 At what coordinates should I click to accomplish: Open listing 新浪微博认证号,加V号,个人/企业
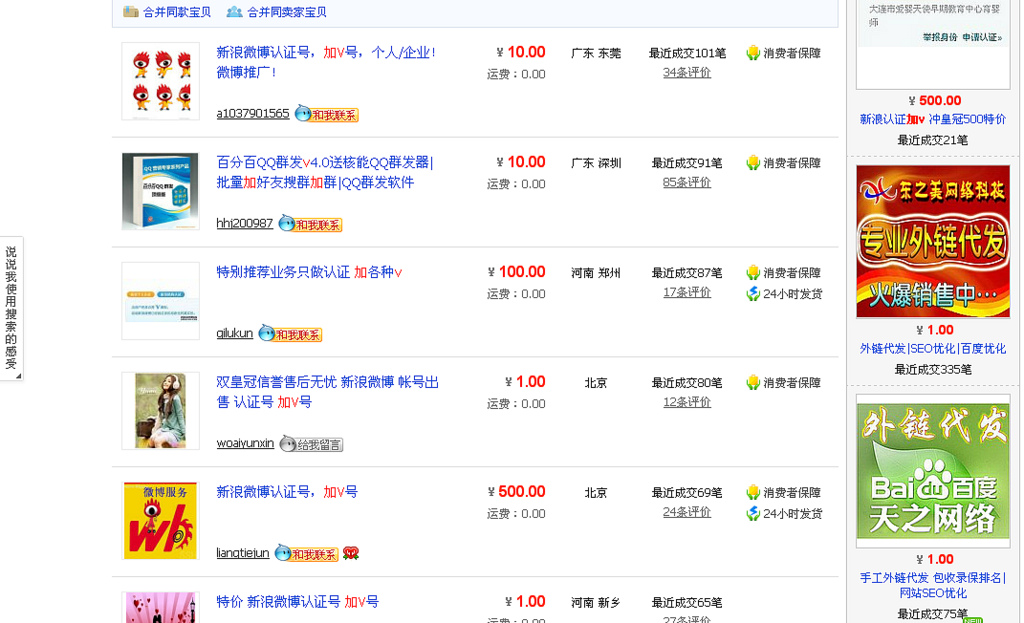click(x=326, y=62)
